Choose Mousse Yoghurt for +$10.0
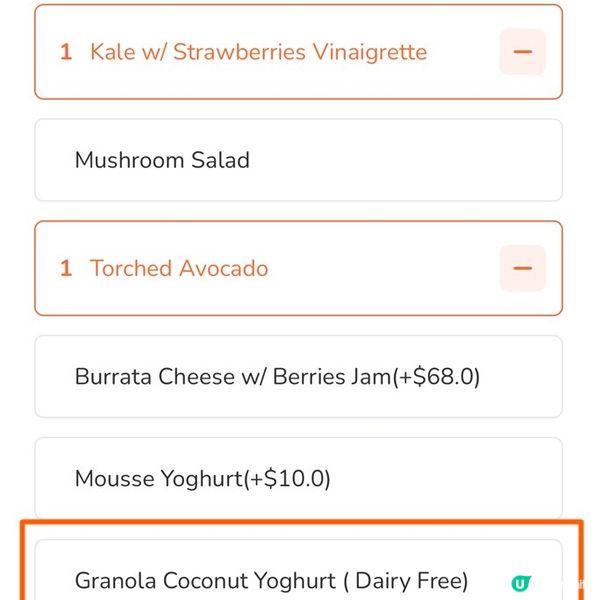Screen dimensions: 600x600 point(298,478)
